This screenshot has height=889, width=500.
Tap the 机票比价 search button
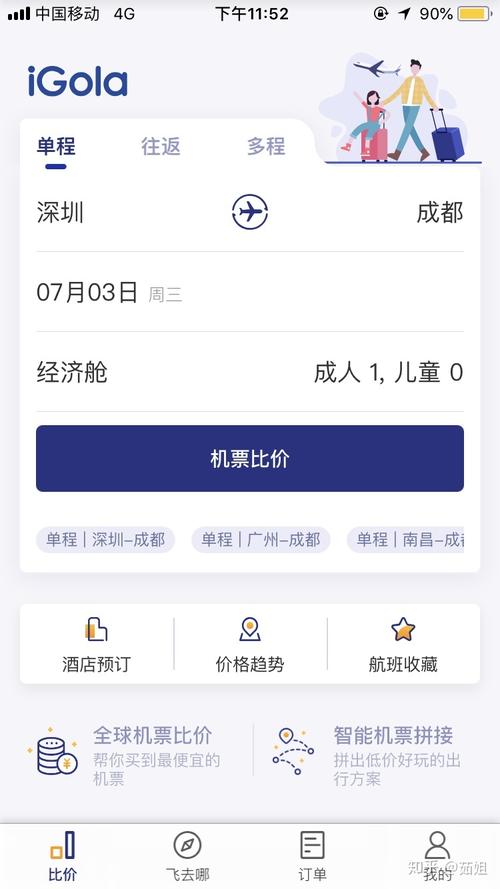click(250, 459)
